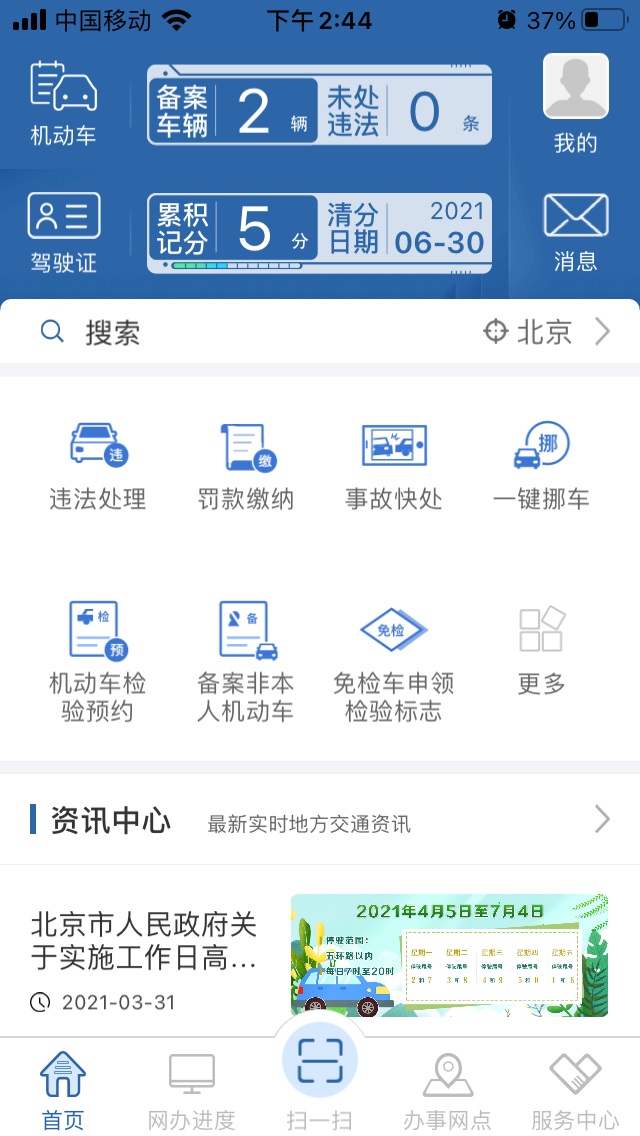Viewport: 640px width, 1136px height.
Task: Open the 机动车 vehicle section
Action: tap(64, 103)
